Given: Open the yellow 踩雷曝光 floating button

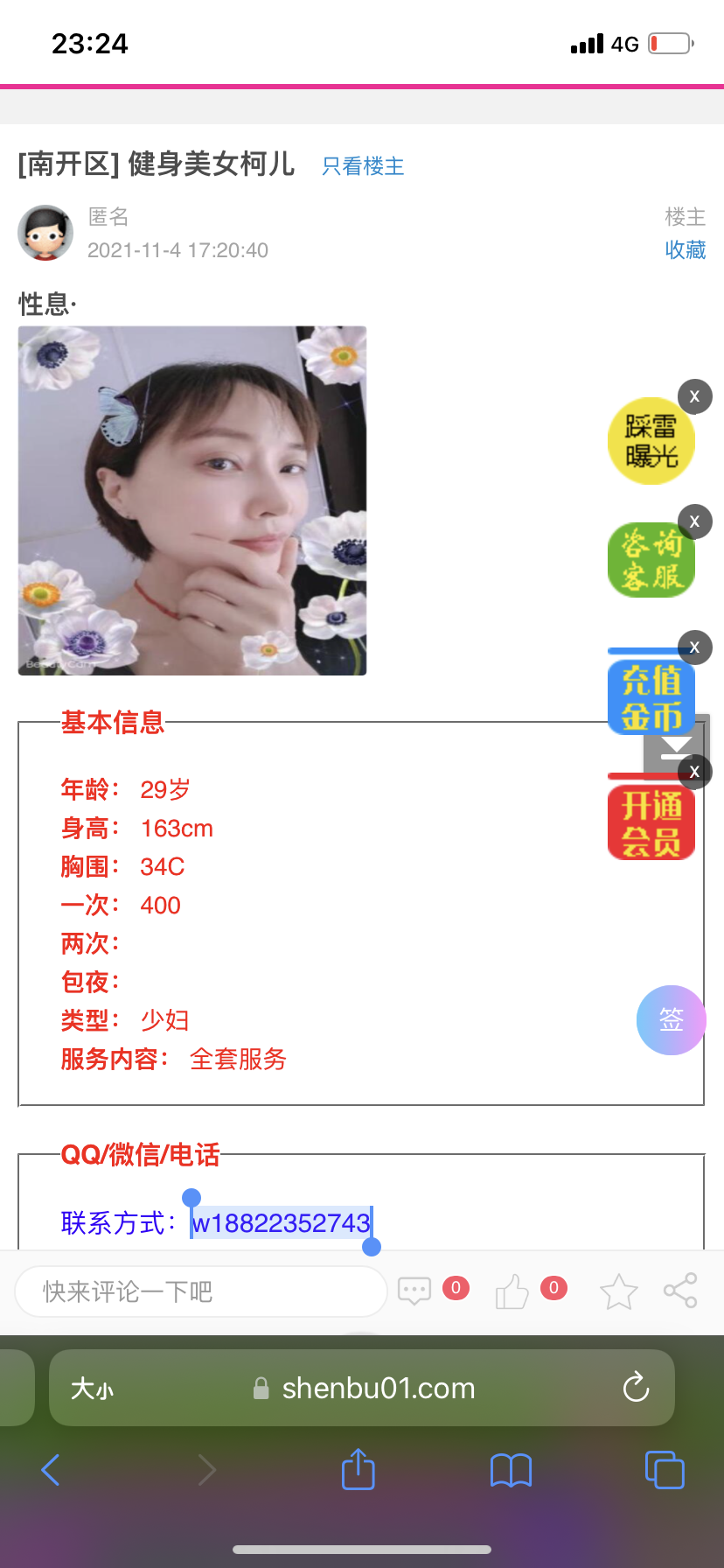Looking at the screenshot, I should [651, 442].
